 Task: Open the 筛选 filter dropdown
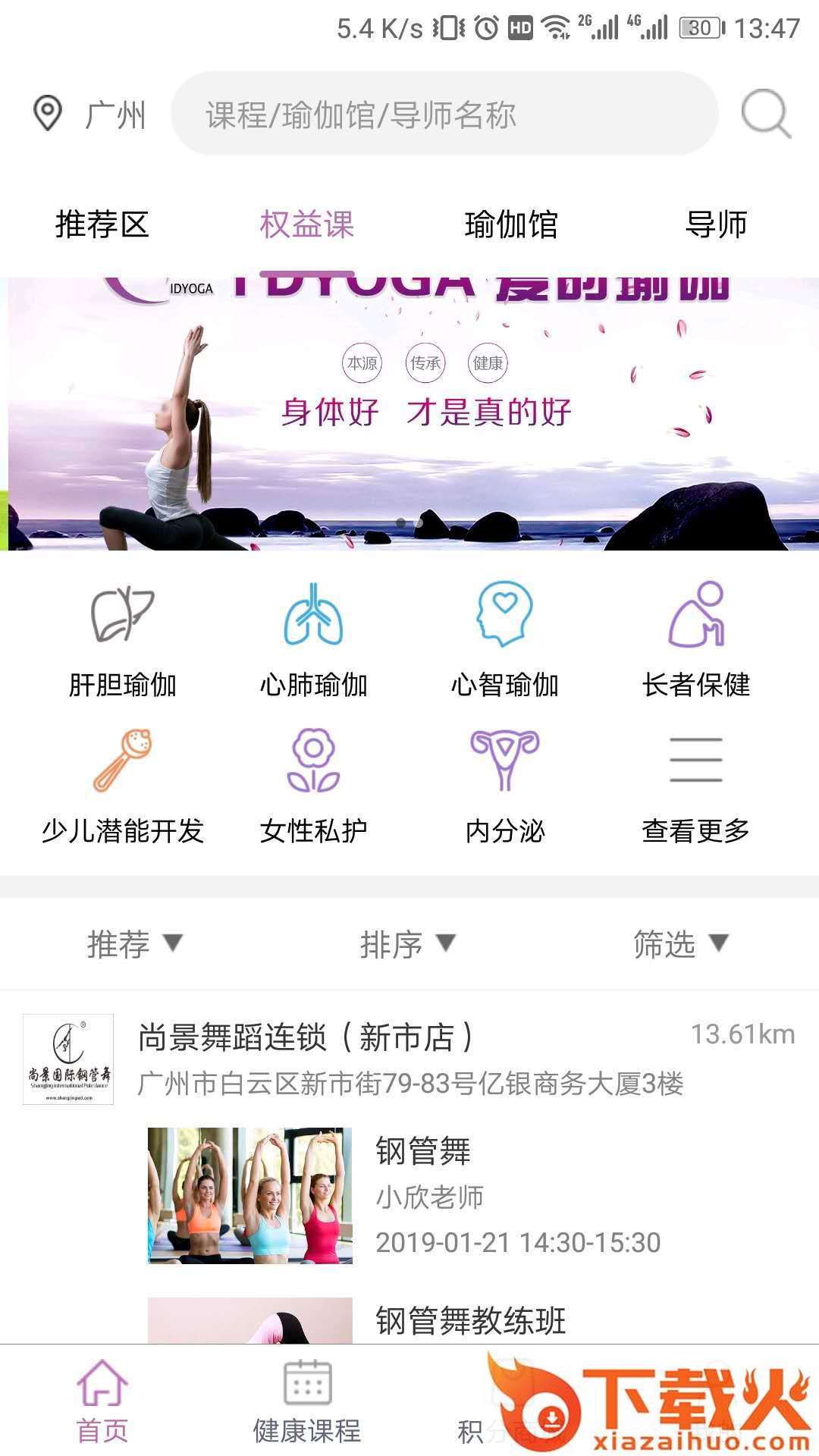[x=680, y=944]
